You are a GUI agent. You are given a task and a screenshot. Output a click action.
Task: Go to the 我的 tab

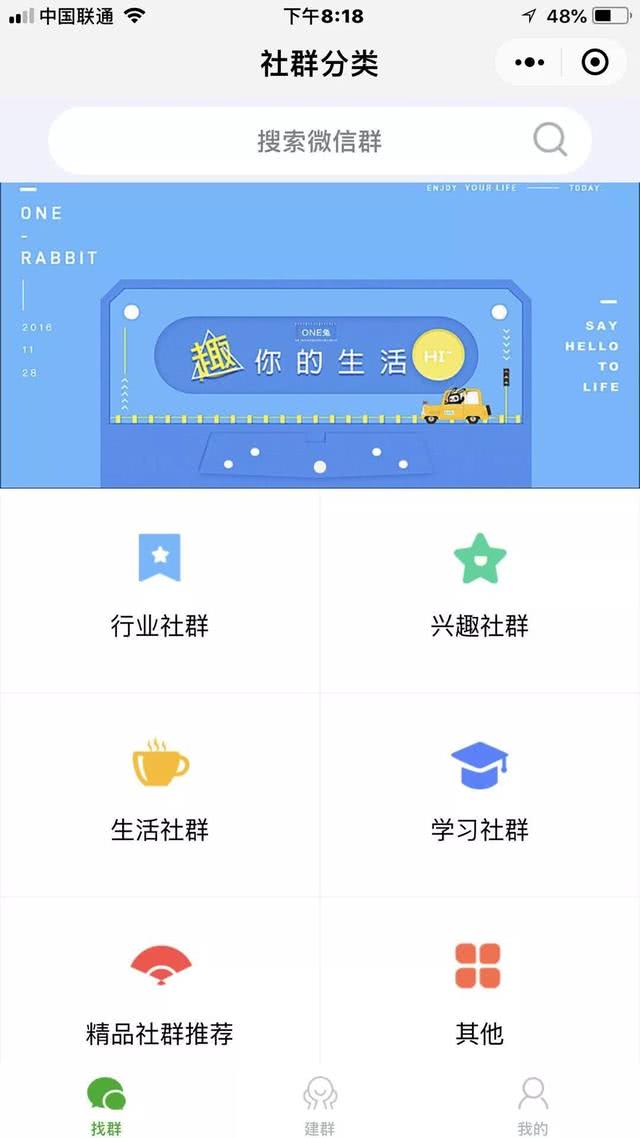533,1106
